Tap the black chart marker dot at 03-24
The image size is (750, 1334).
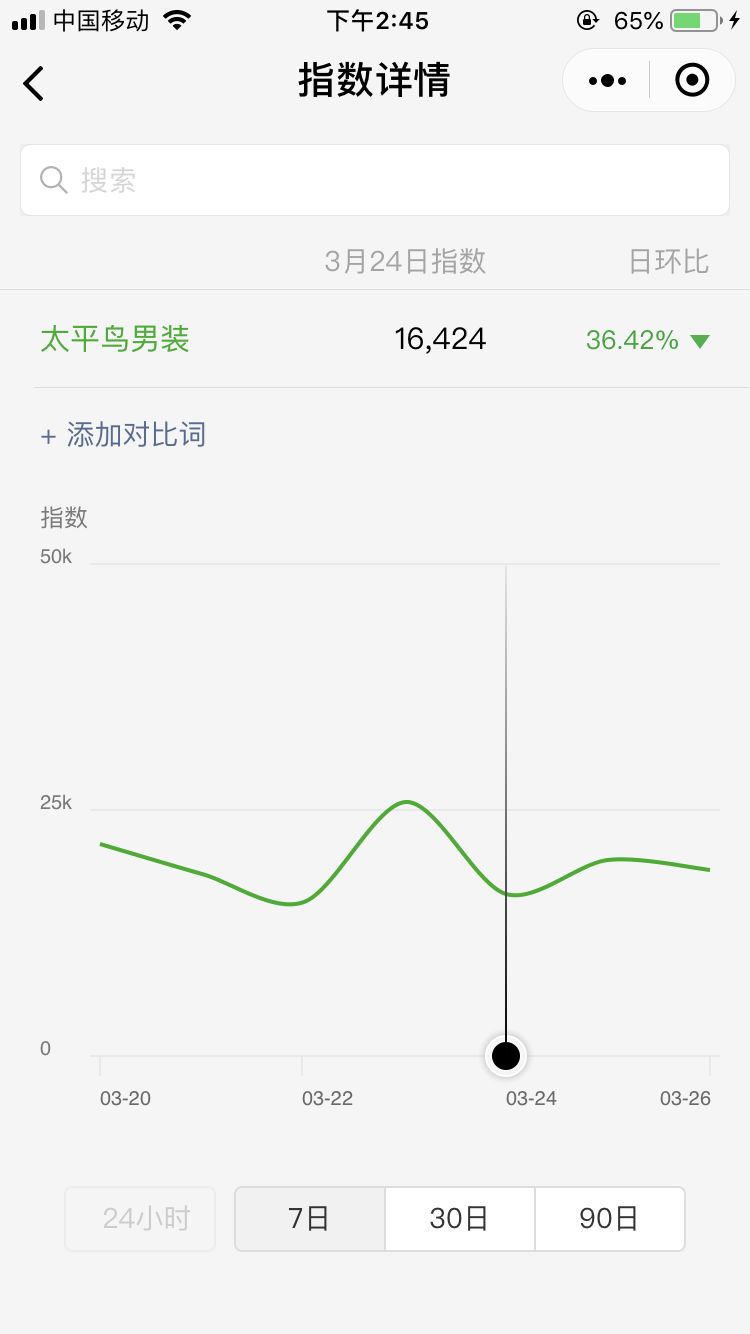point(506,1056)
